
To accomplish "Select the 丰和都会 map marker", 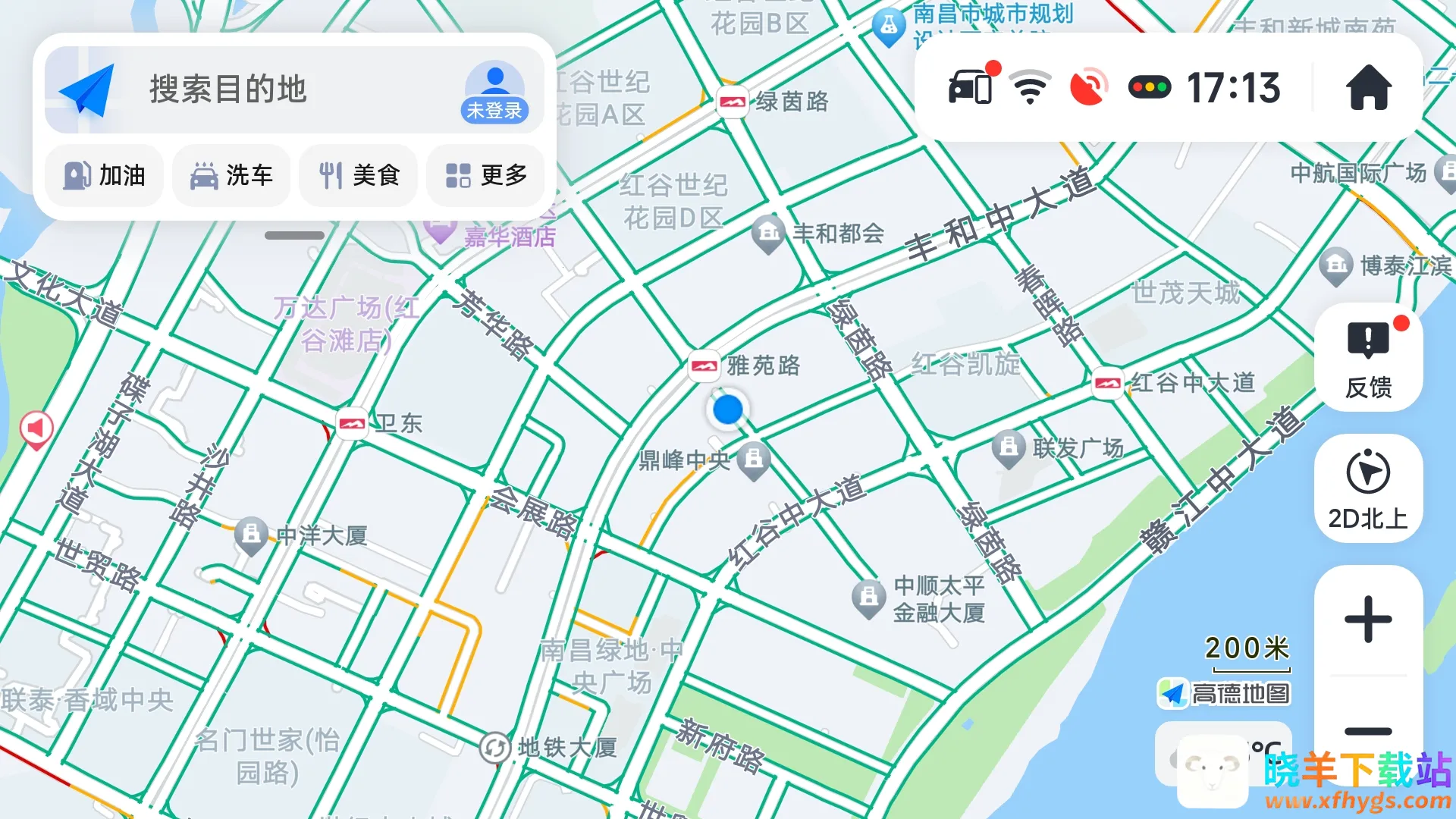I will pos(767,232).
